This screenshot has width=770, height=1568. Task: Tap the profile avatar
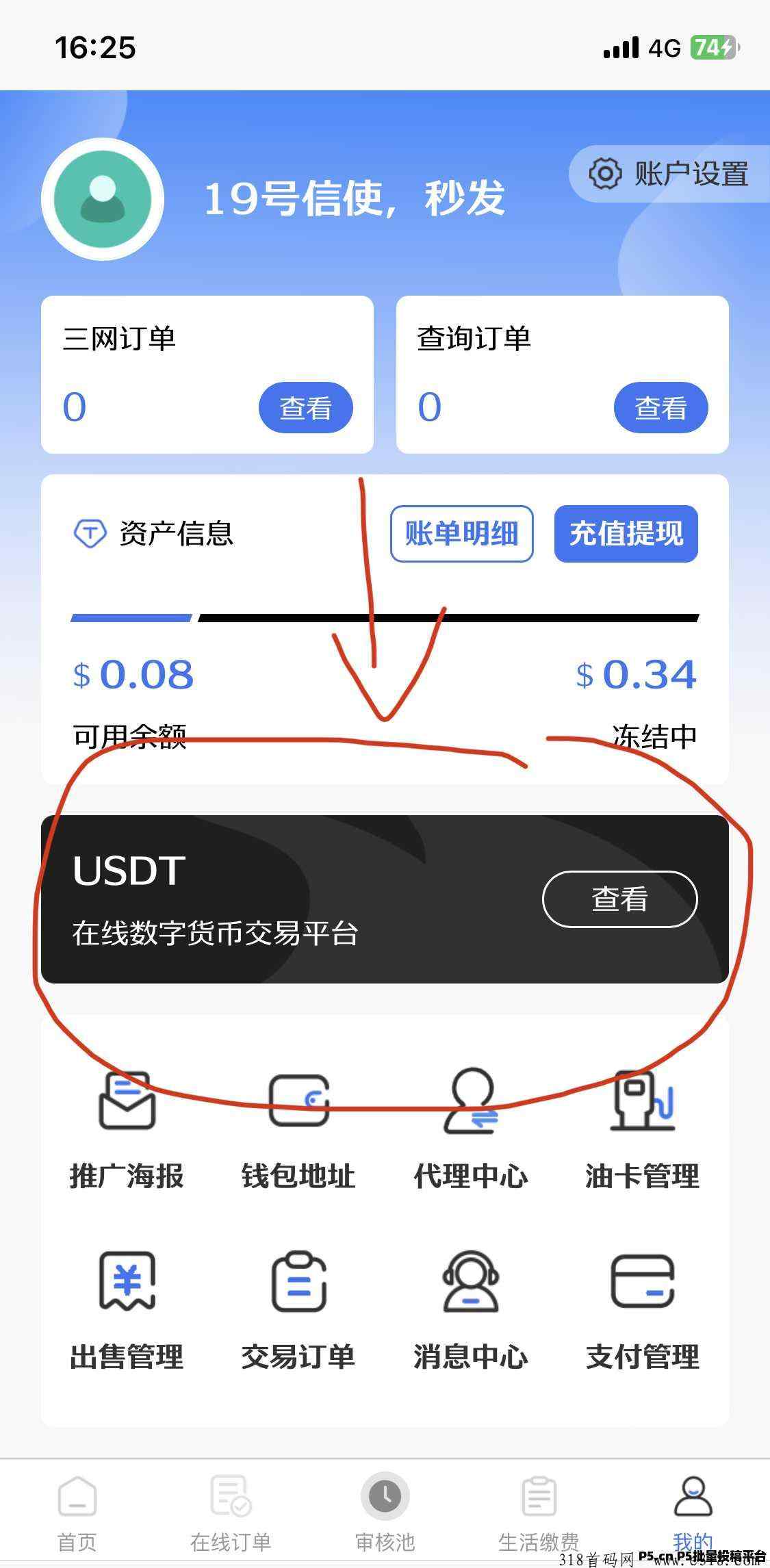(x=103, y=199)
